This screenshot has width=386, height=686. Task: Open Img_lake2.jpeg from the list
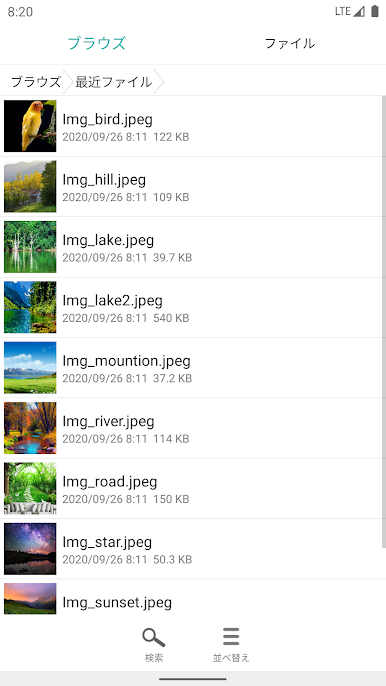coord(191,307)
